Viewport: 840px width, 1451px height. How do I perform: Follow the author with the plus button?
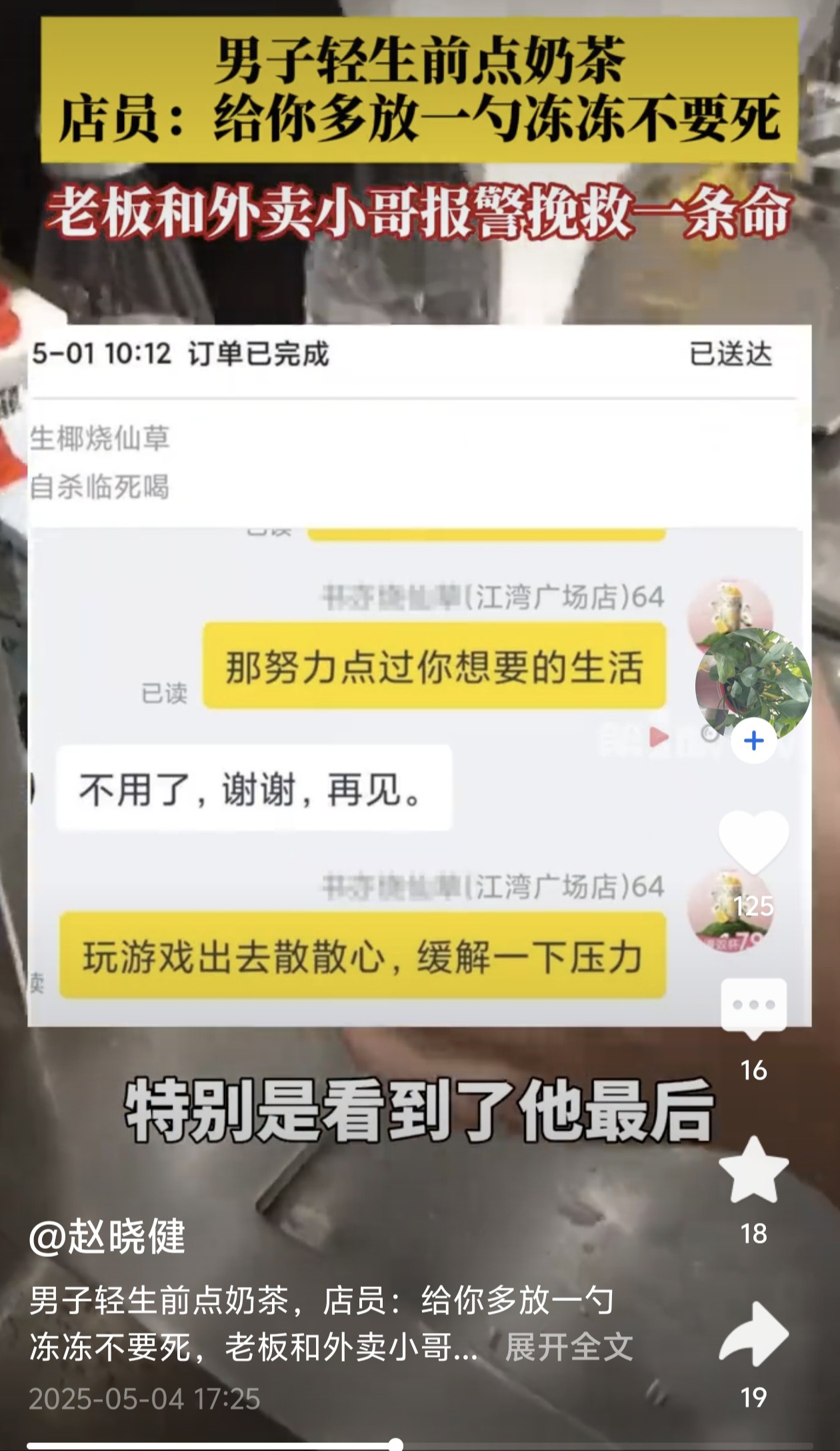pos(754,740)
